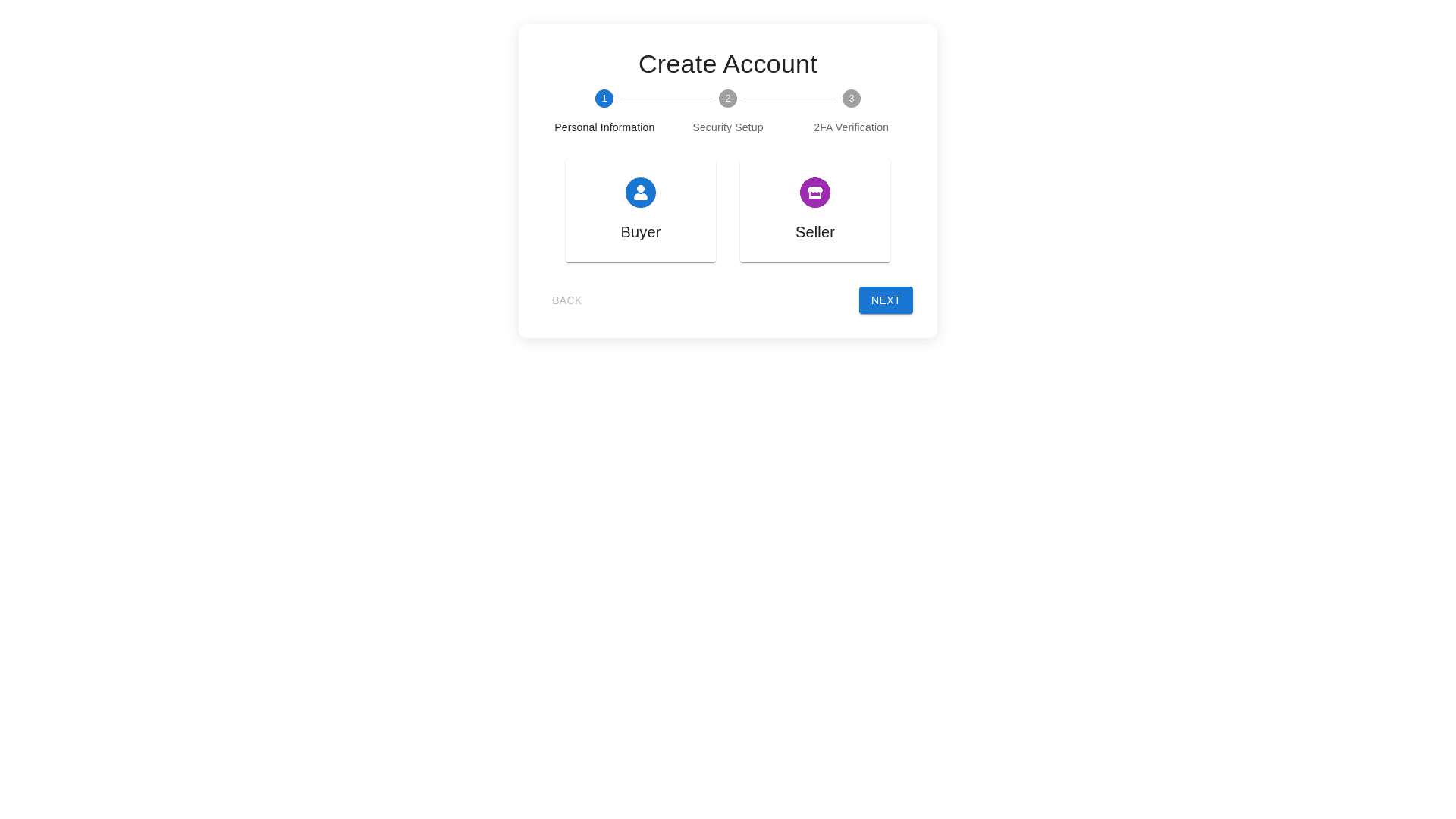
Task: Open the 2FA Verification step
Action: click(x=851, y=112)
